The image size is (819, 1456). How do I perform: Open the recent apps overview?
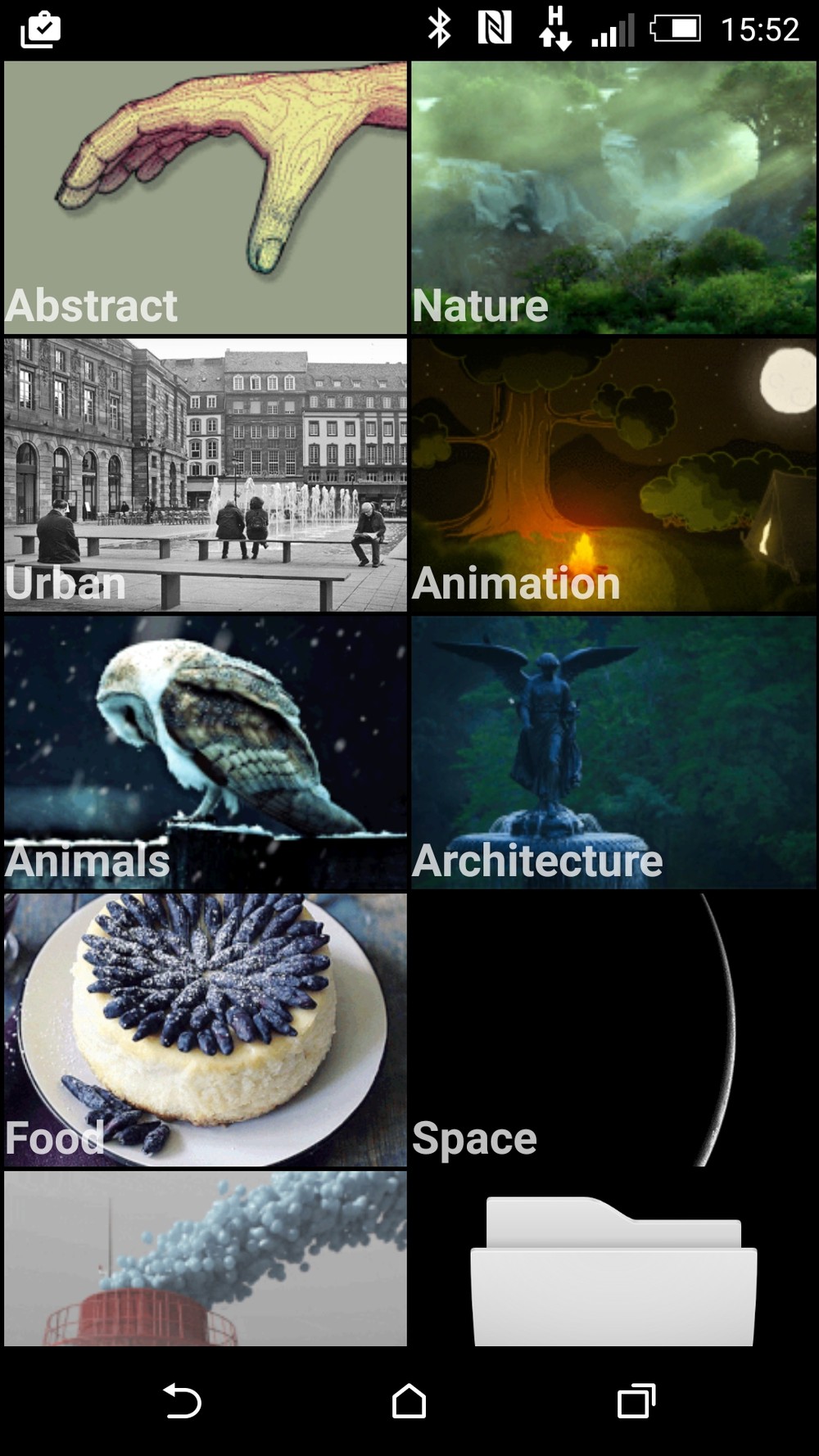(x=636, y=1400)
